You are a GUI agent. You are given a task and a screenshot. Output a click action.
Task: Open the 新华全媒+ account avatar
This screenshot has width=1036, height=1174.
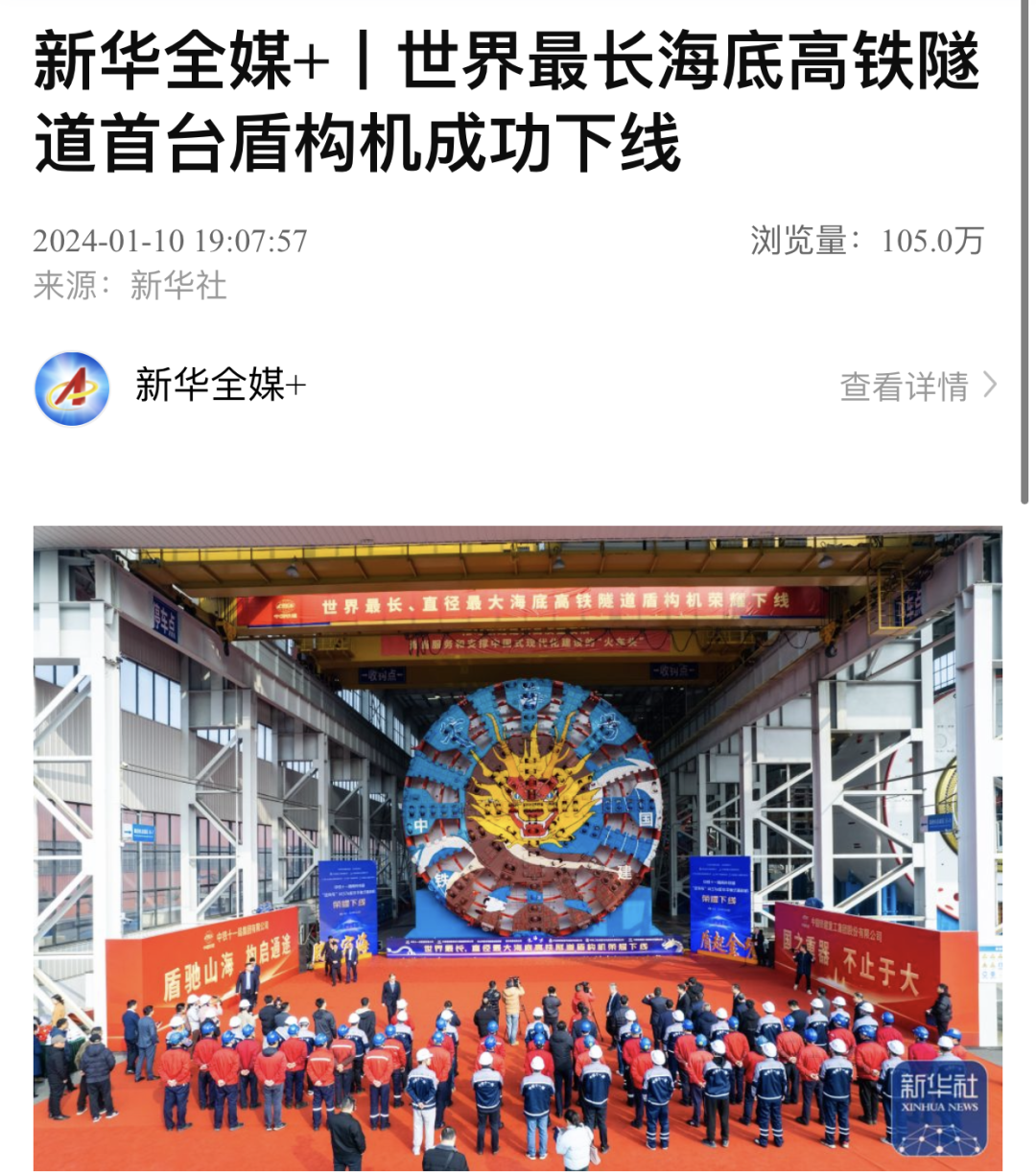73,387
